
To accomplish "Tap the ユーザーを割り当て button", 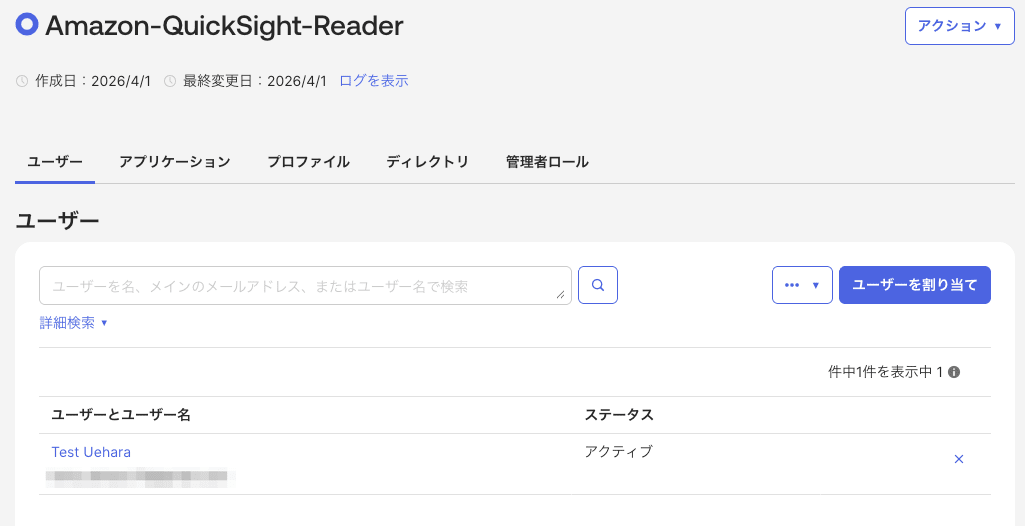I will point(914,285).
